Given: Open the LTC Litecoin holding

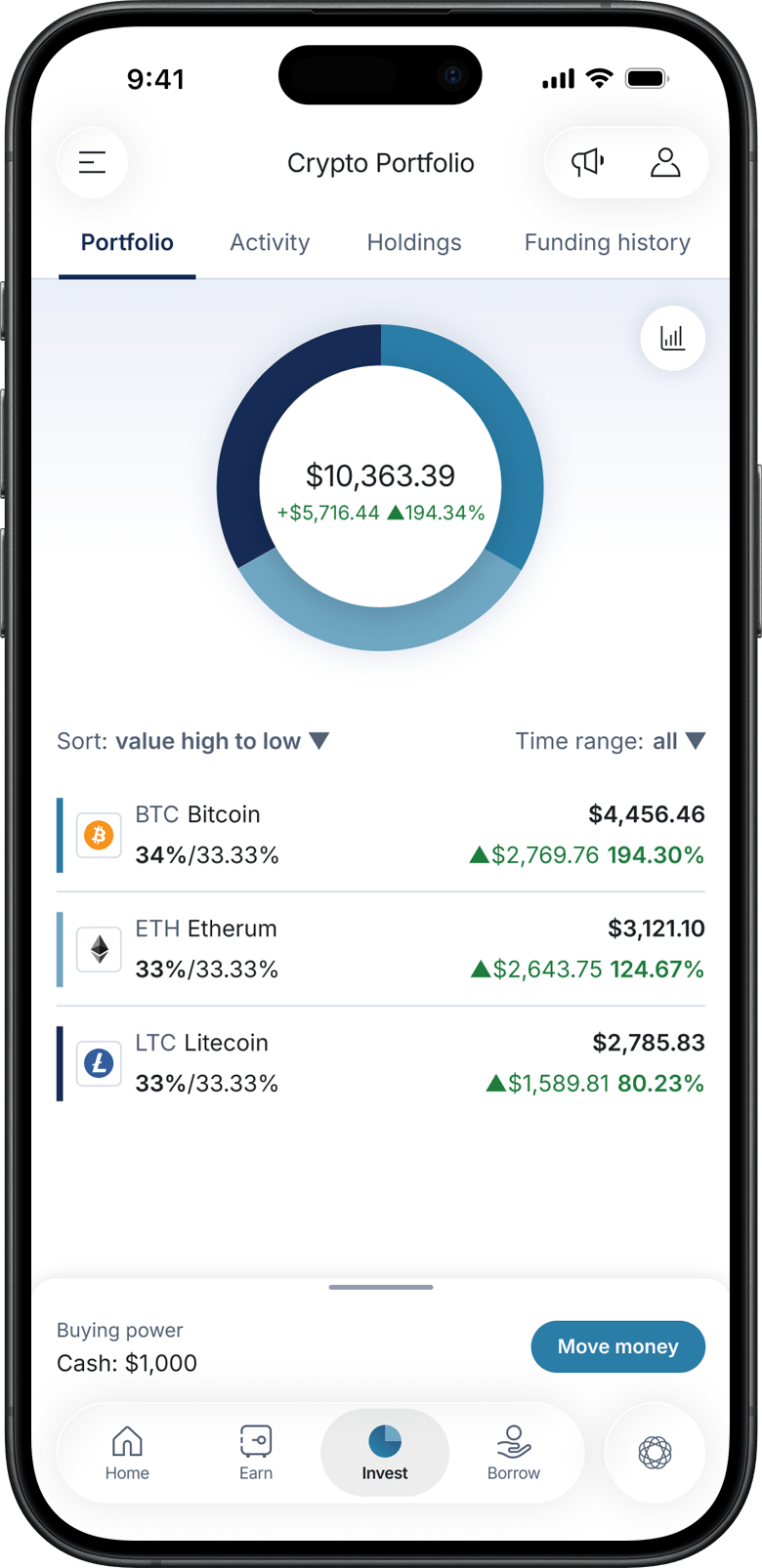Looking at the screenshot, I should click(381, 1063).
